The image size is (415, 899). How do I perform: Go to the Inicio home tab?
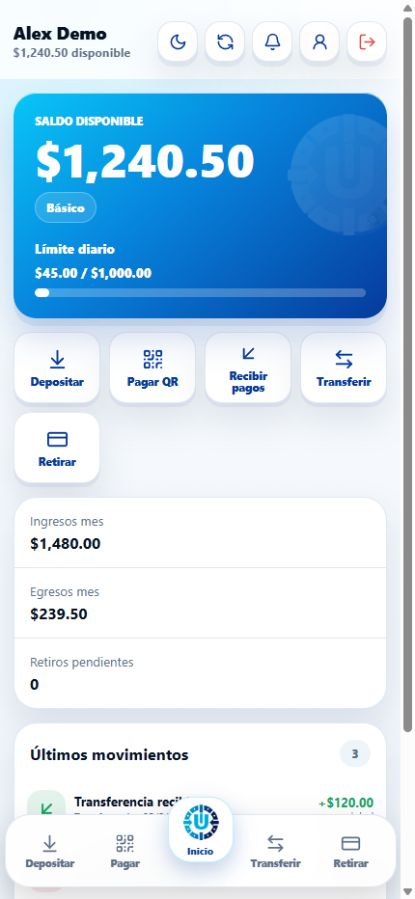pyautogui.click(x=201, y=830)
